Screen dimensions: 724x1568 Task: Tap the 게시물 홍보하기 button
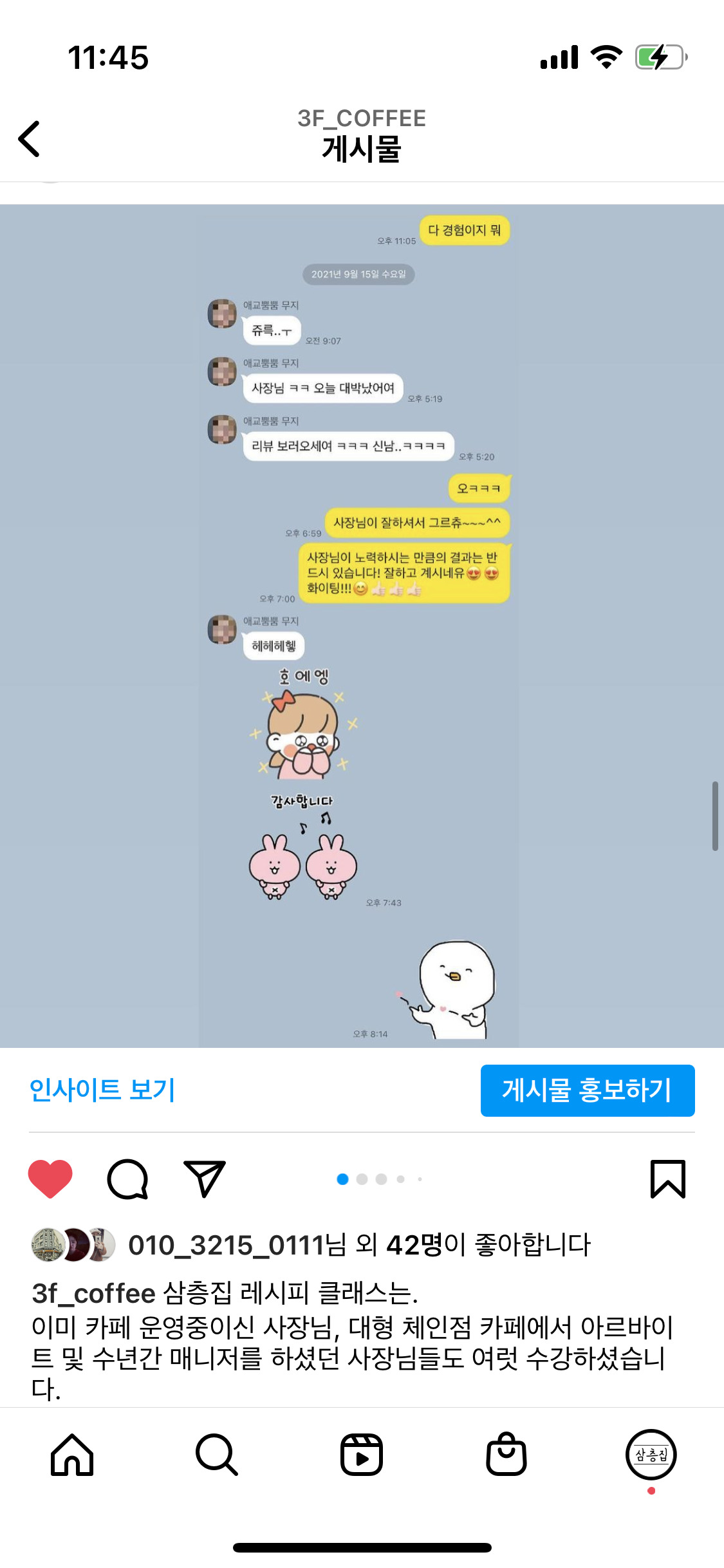click(587, 1090)
